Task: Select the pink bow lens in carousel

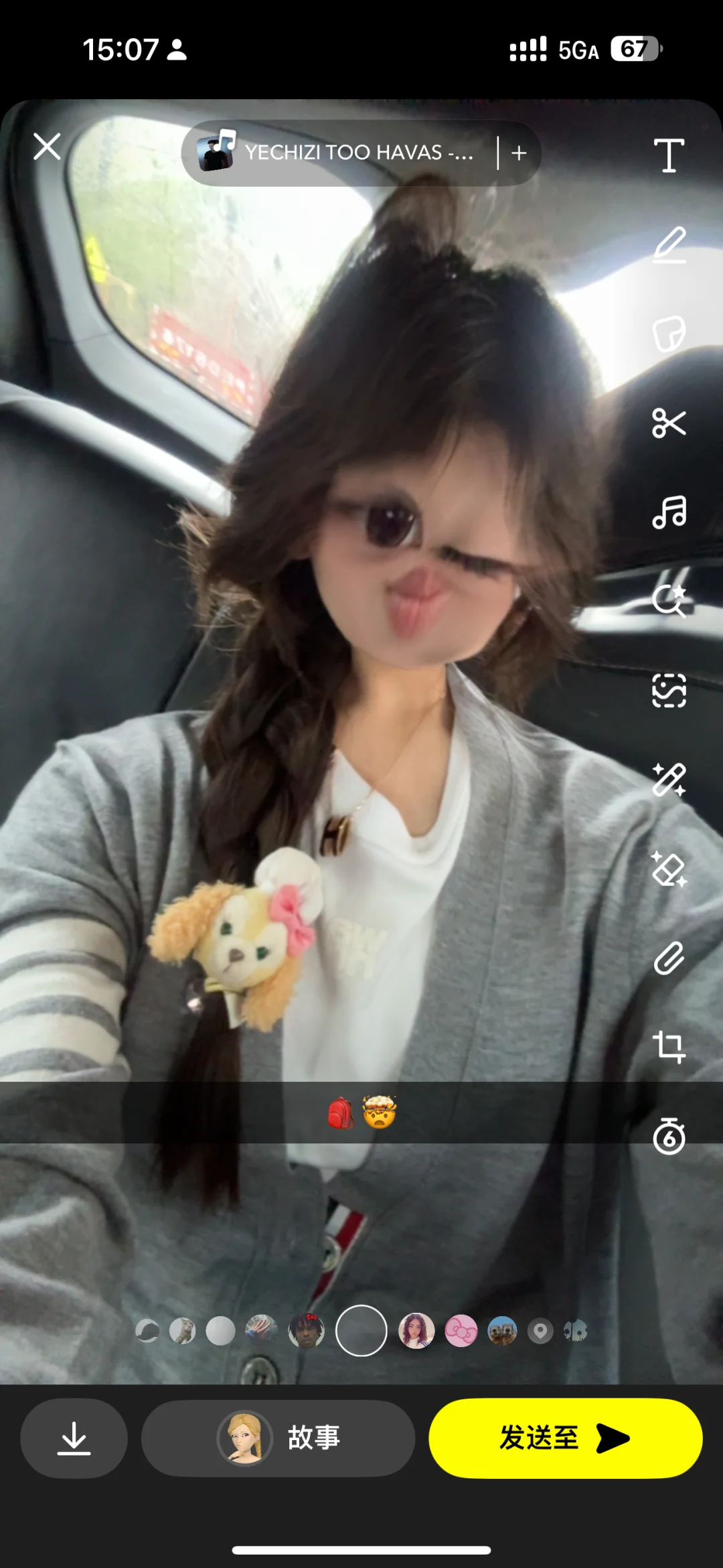Action: tap(461, 1331)
